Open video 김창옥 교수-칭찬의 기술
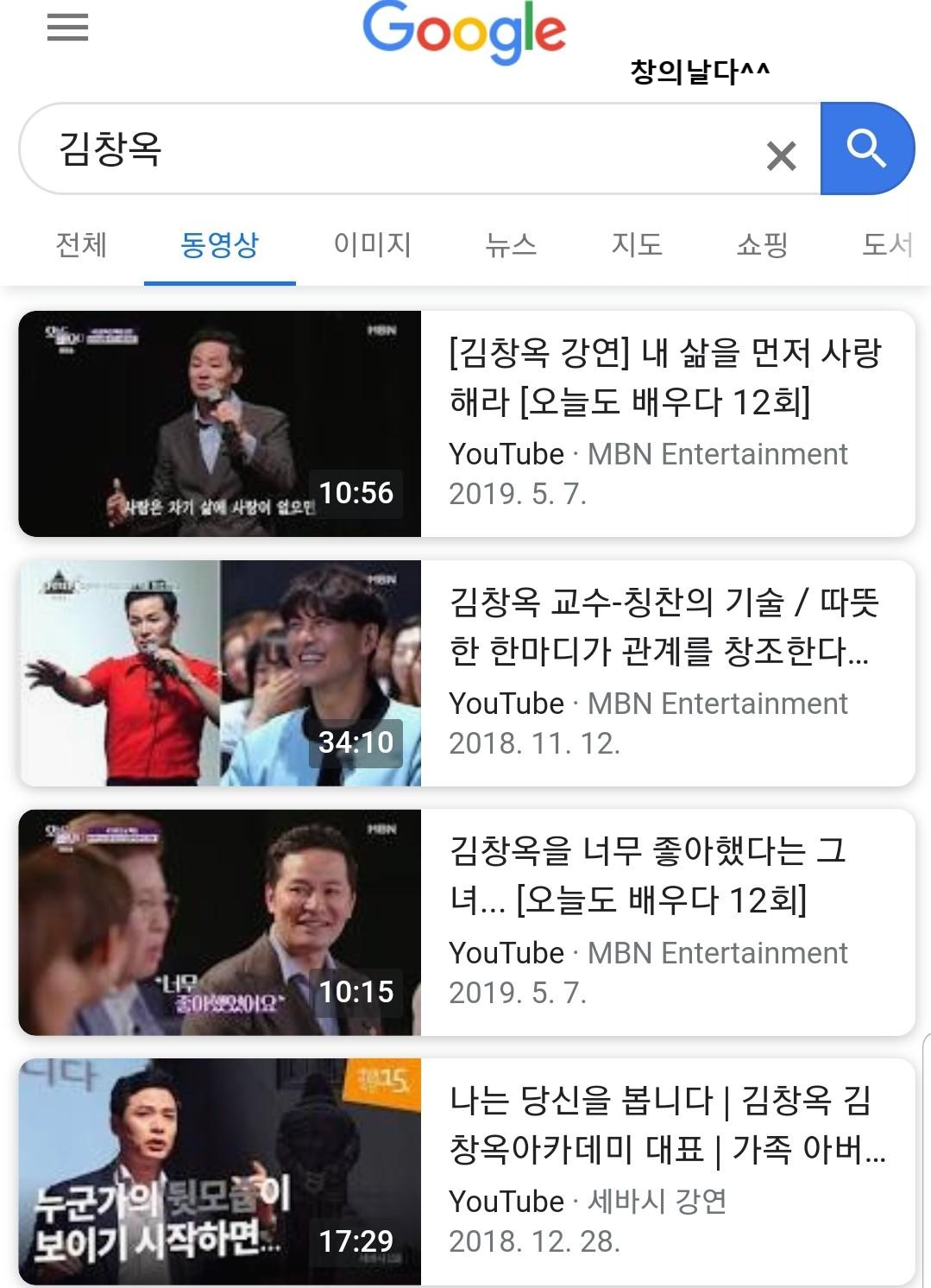 pyautogui.click(x=663, y=626)
